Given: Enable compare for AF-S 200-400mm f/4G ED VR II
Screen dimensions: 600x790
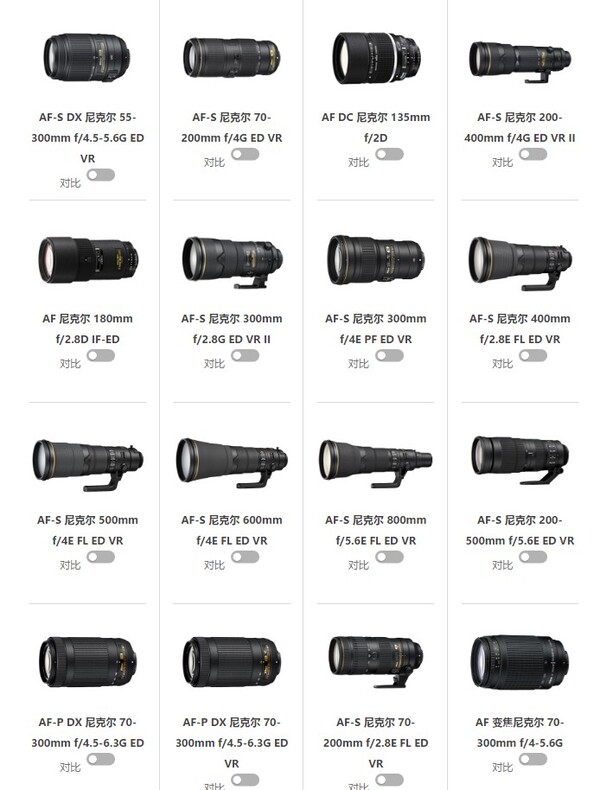Looking at the screenshot, I should click(533, 155).
